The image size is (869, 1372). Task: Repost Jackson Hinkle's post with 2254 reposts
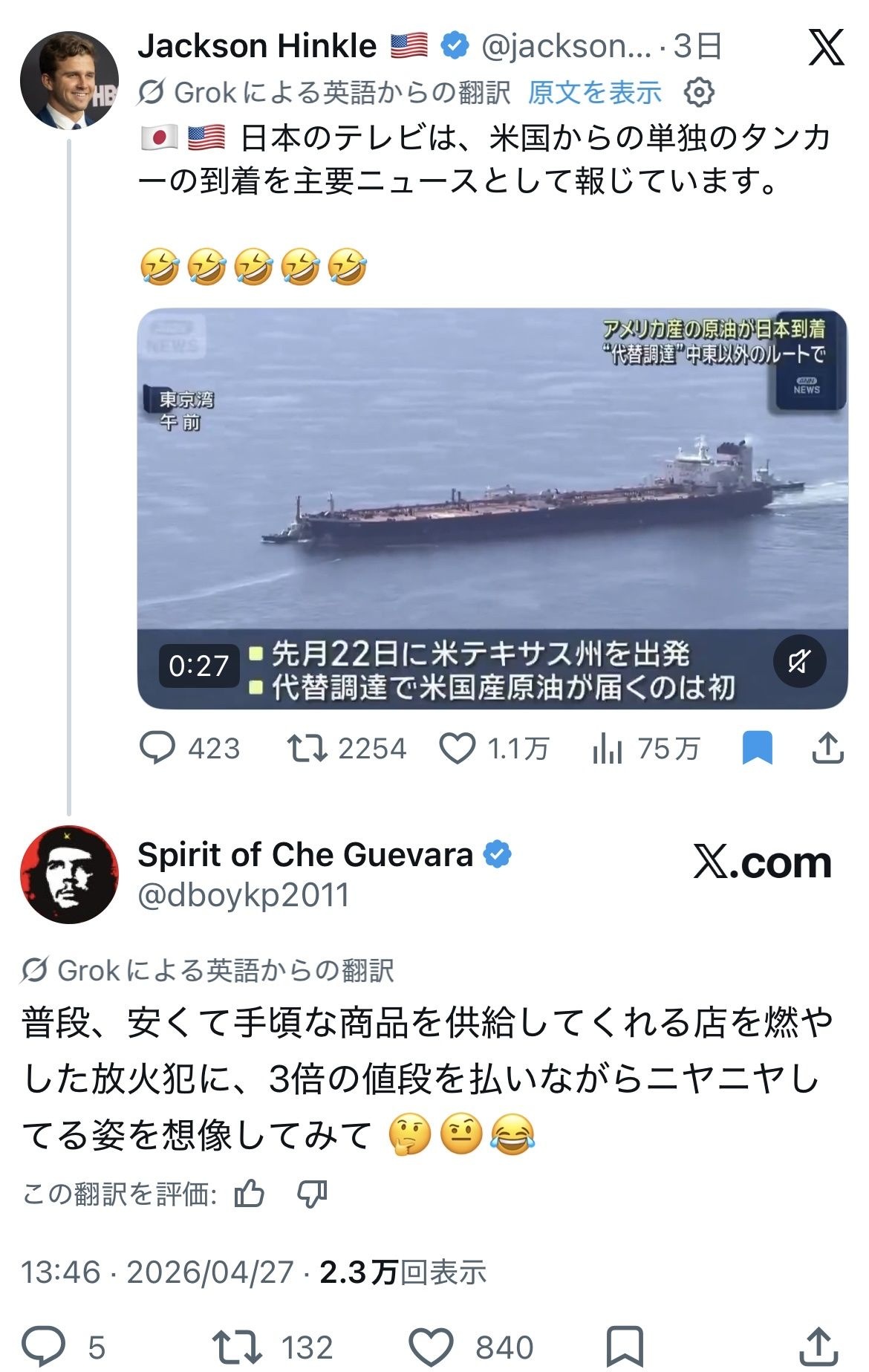[307, 748]
